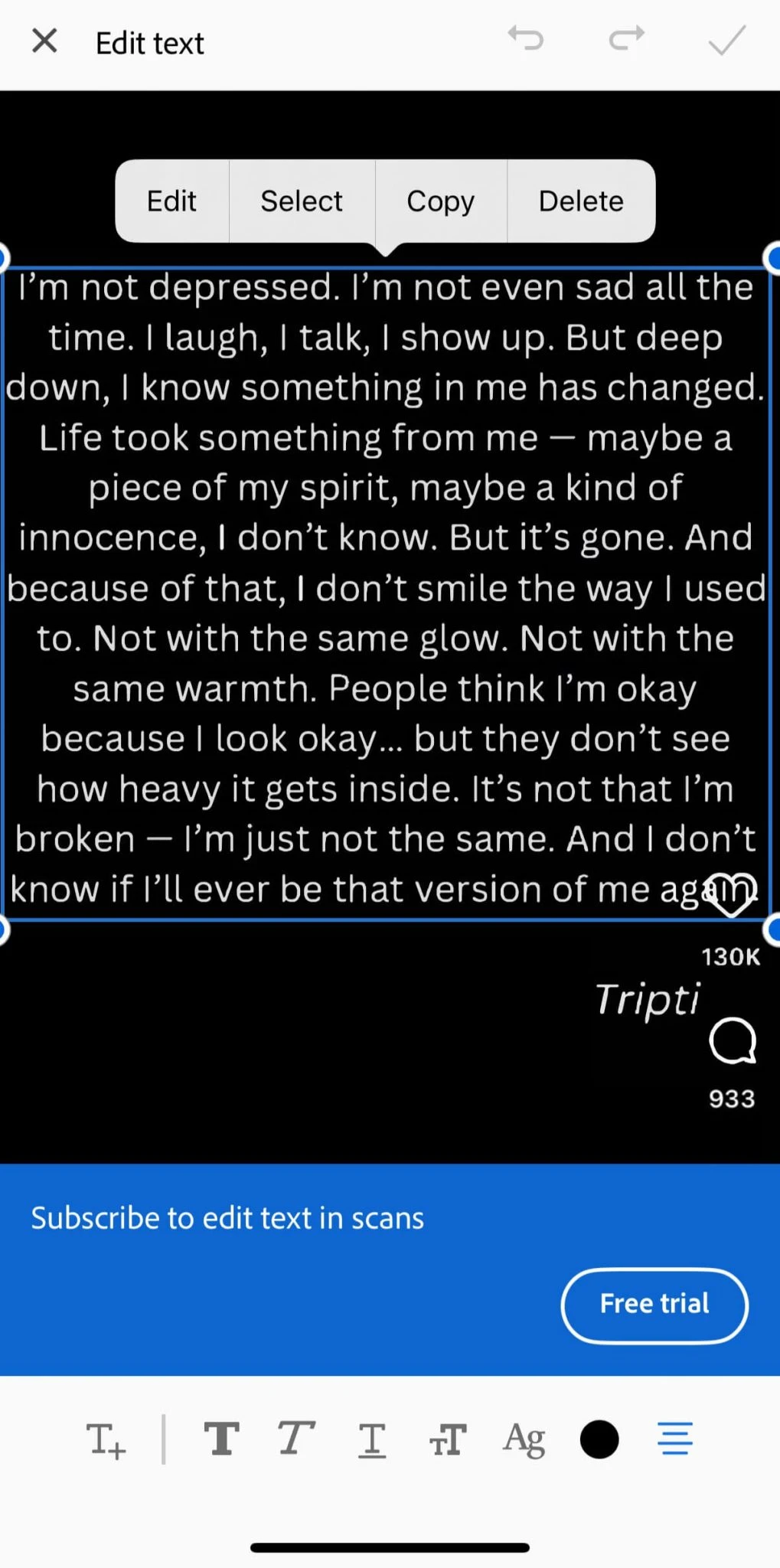Open the black text color swatch

(599, 1439)
